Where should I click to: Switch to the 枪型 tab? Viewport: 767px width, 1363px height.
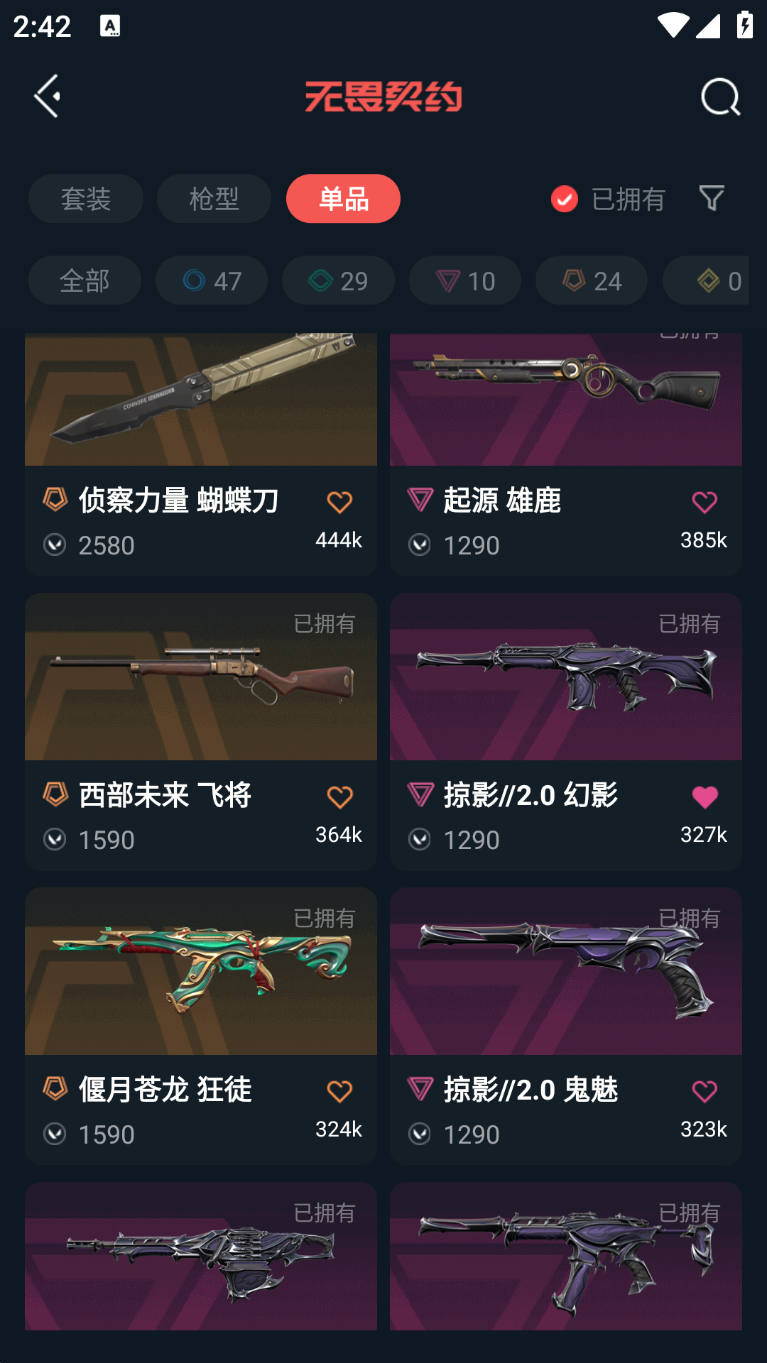[214, 199]
